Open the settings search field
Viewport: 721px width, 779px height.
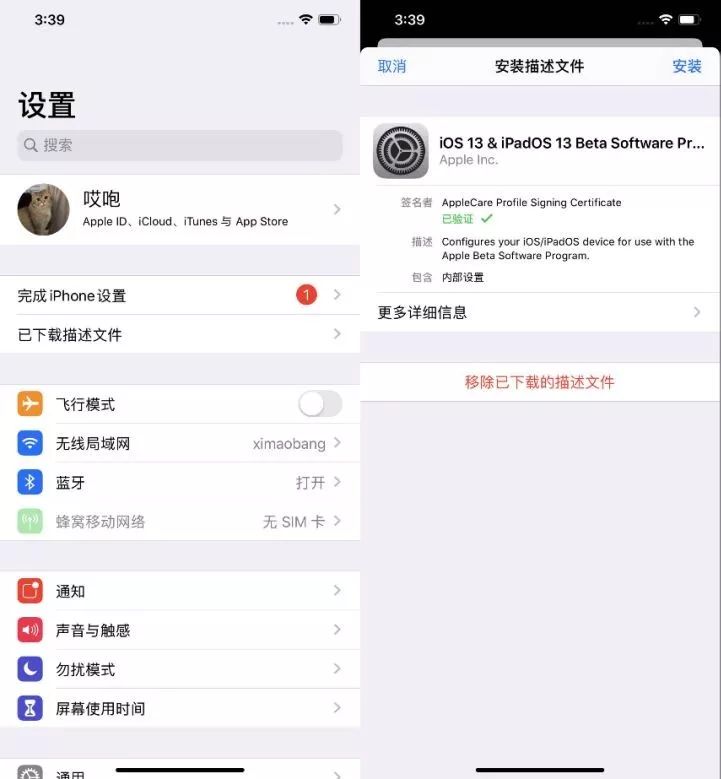coord(180,145)
